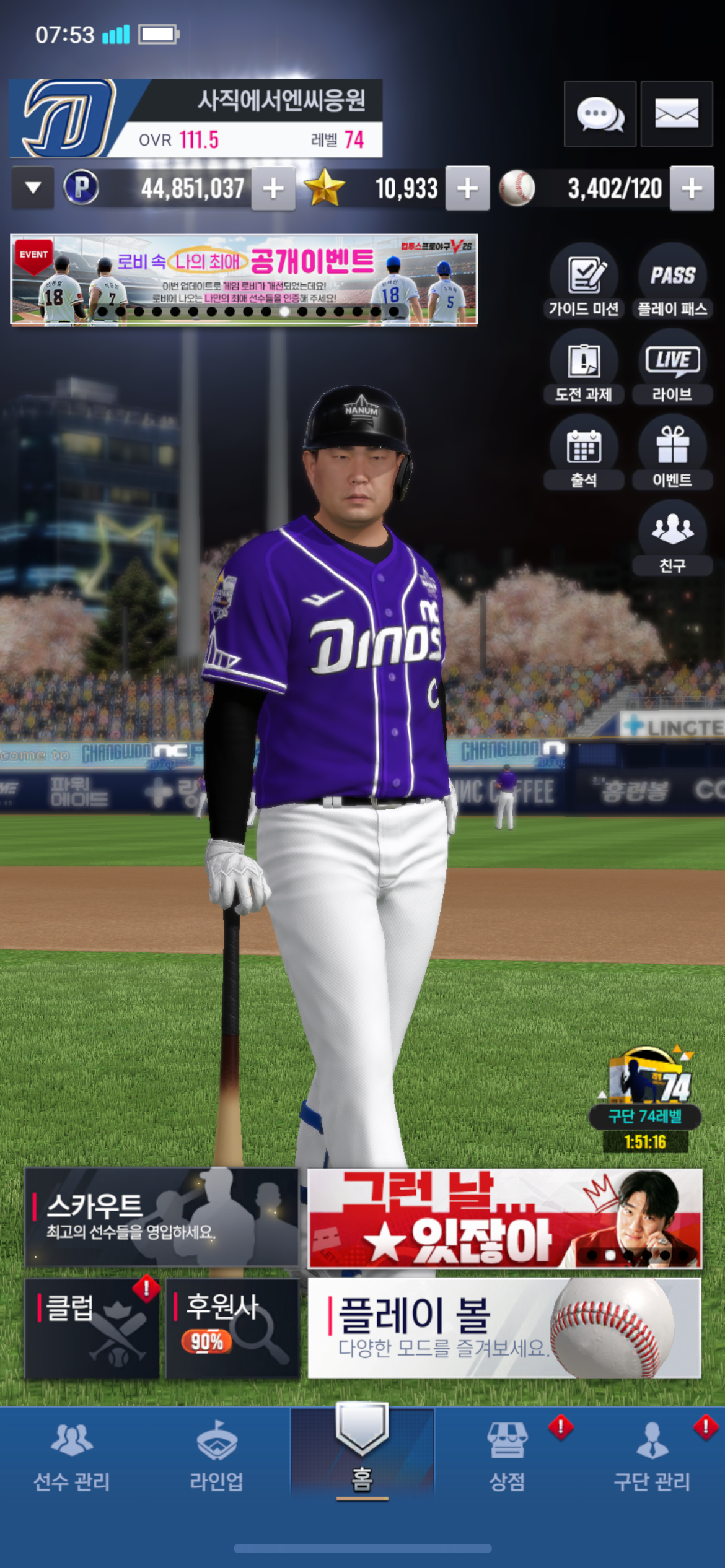The height and width of the screenshot is (1568, 725).
Task: Open the mailbox envelope icon
Action: pos(676,114)
